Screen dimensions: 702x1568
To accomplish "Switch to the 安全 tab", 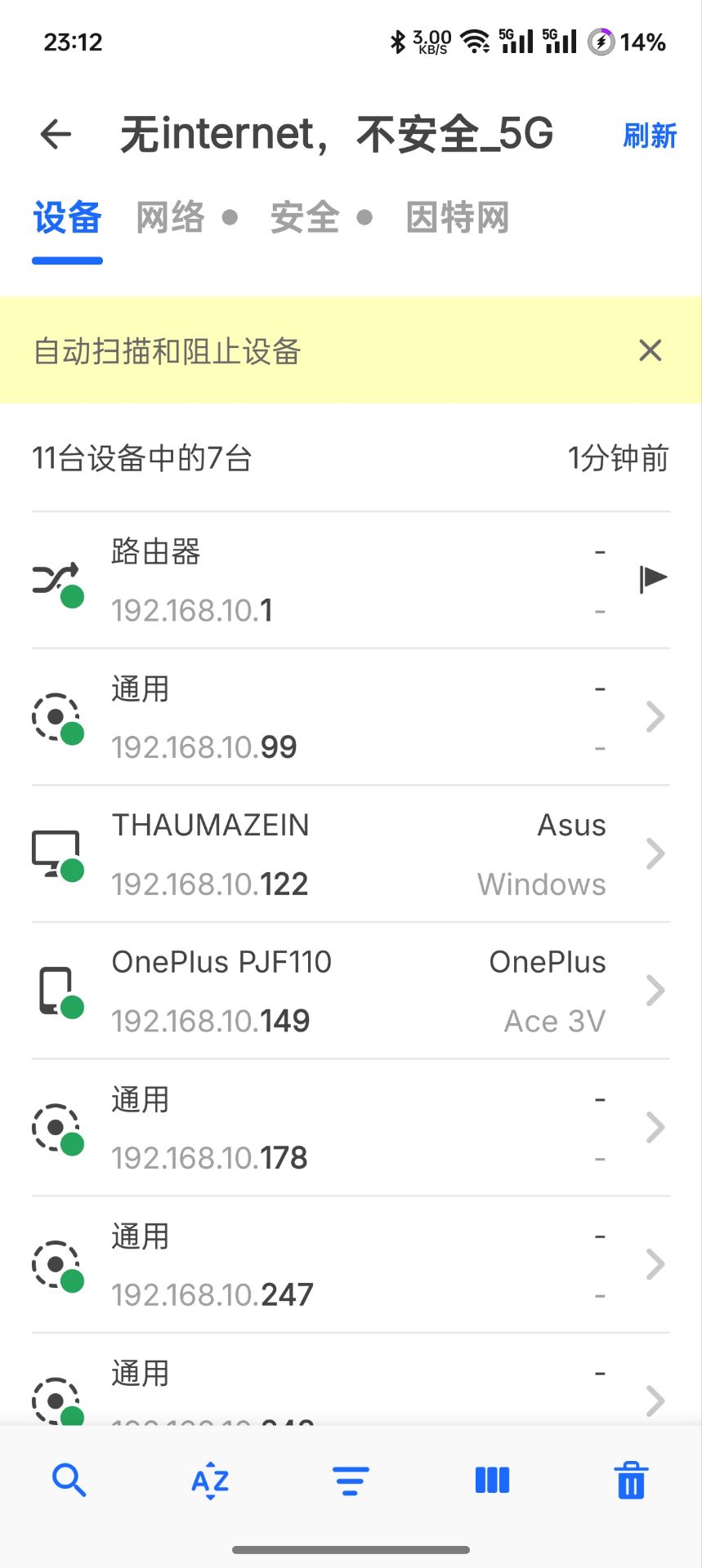I will click(x=305, y=218).
